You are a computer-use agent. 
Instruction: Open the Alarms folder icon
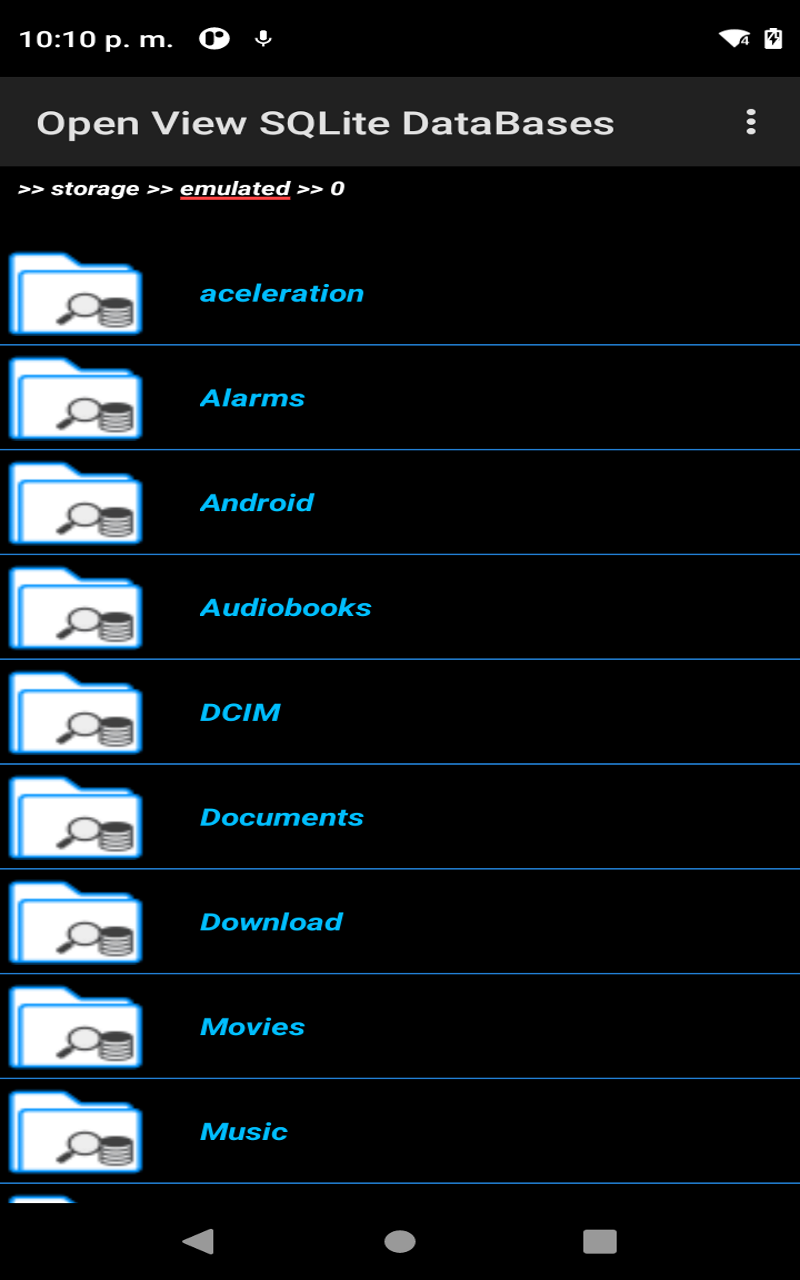coord(75,399)
